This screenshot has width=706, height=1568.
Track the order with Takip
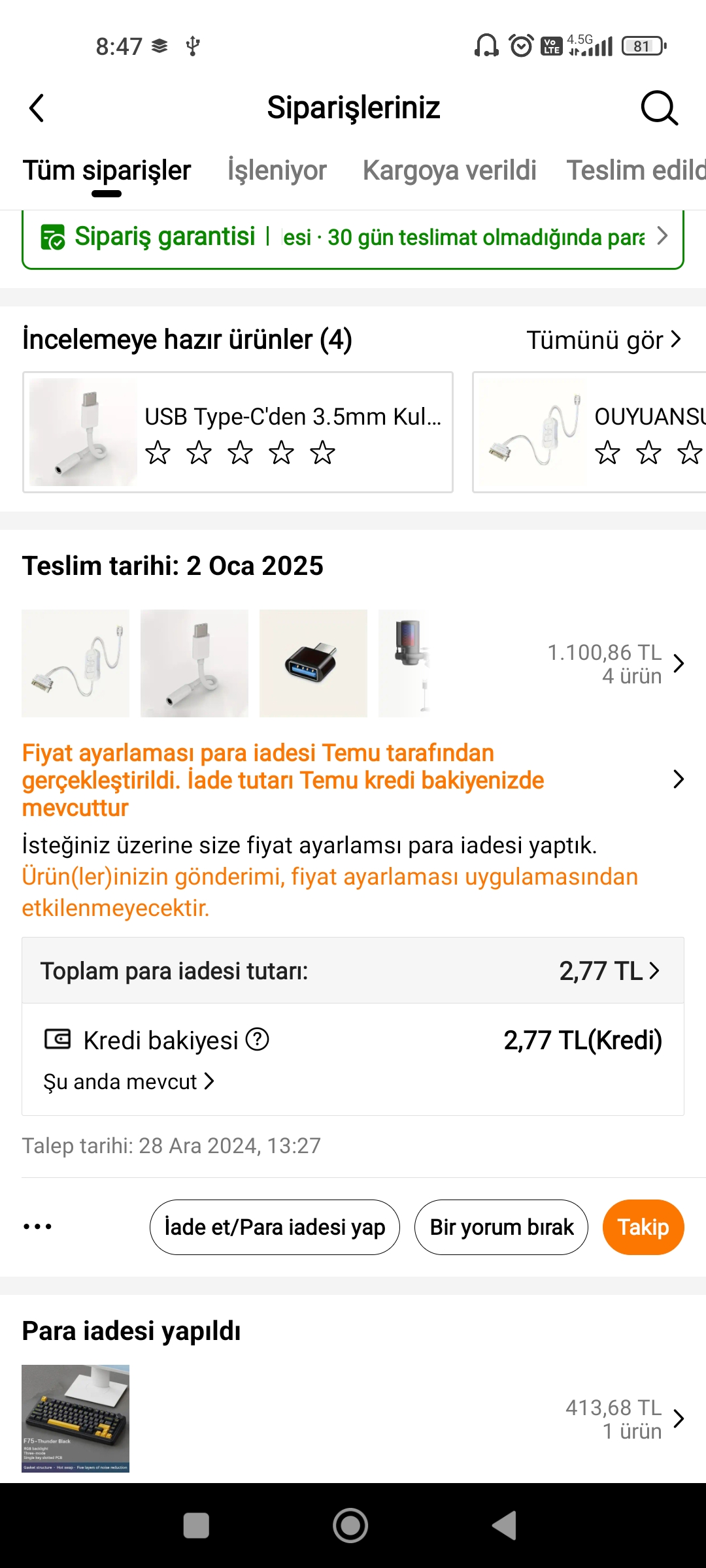[643, 1227]
